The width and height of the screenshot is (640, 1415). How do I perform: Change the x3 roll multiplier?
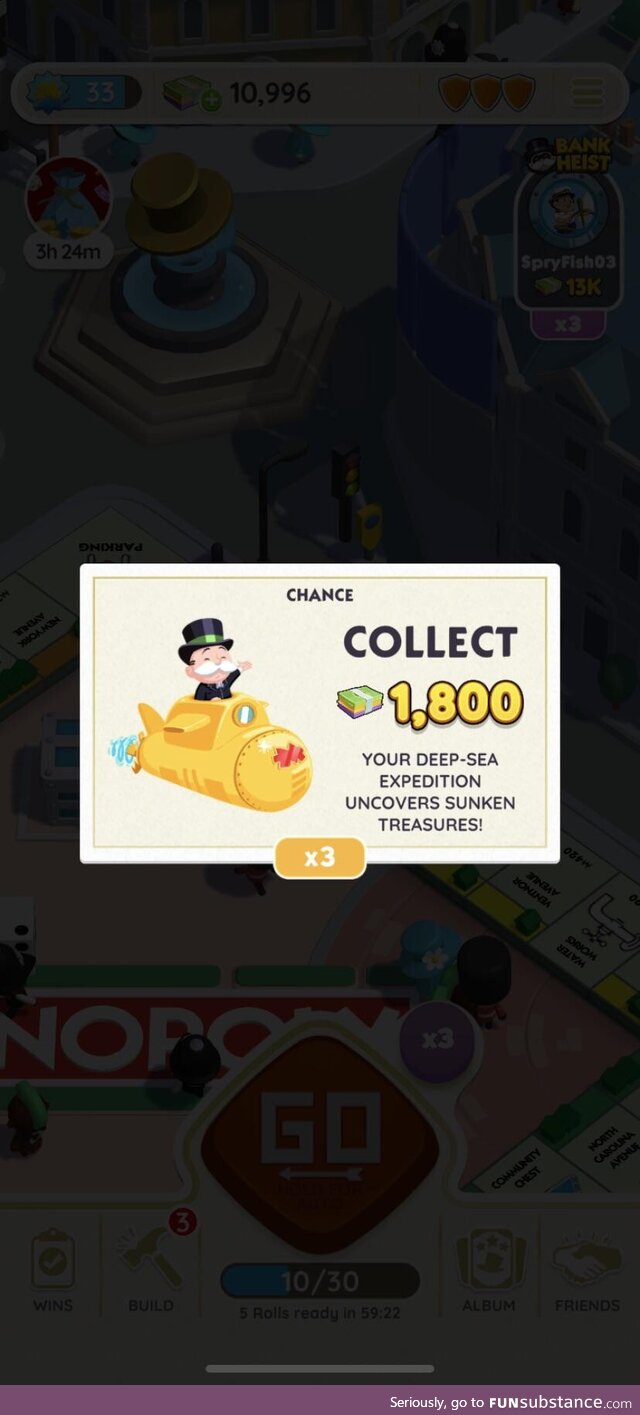437,1040
